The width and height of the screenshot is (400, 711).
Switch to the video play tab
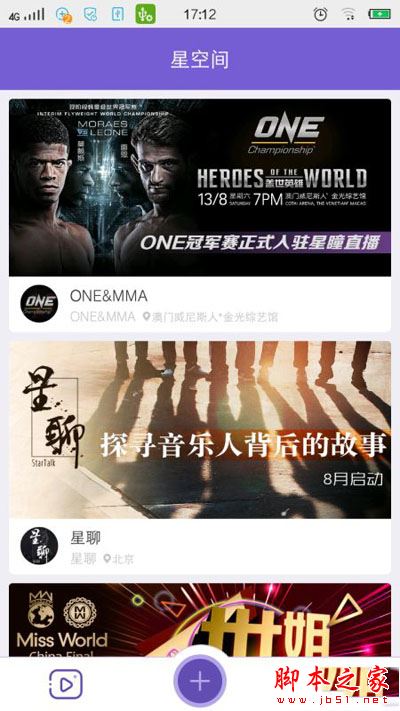(66, 684)
